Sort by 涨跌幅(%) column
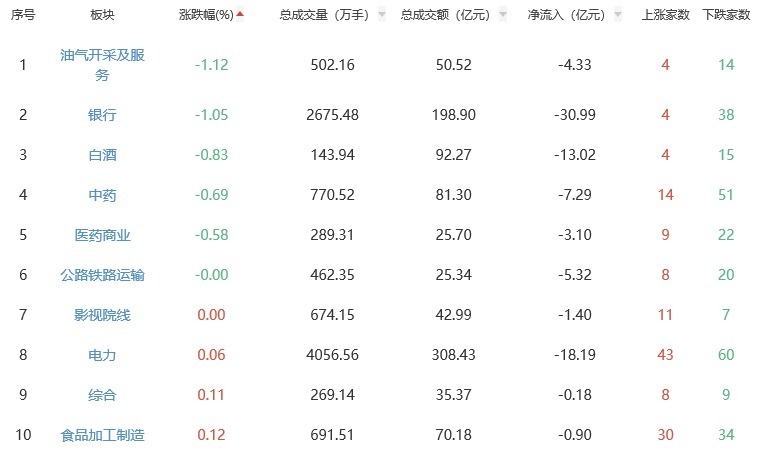This screenshot has width=765, height=460. (211, 15)
